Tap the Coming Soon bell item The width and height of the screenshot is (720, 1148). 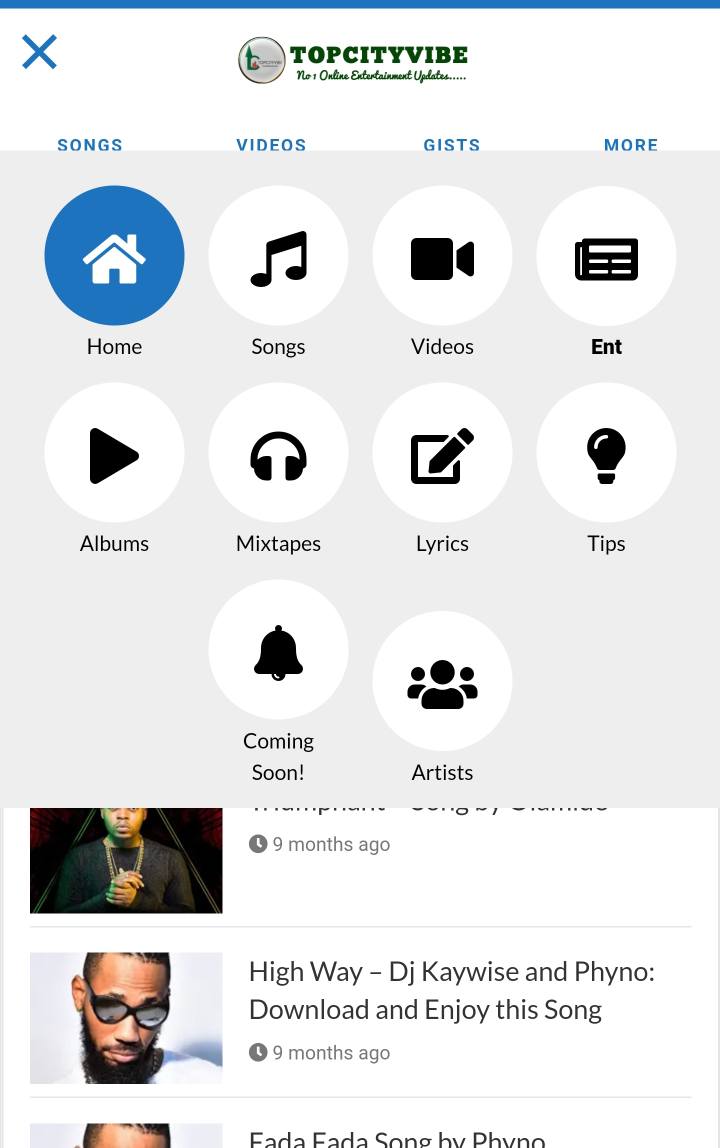pyautogui.click(x=278, y=650)
